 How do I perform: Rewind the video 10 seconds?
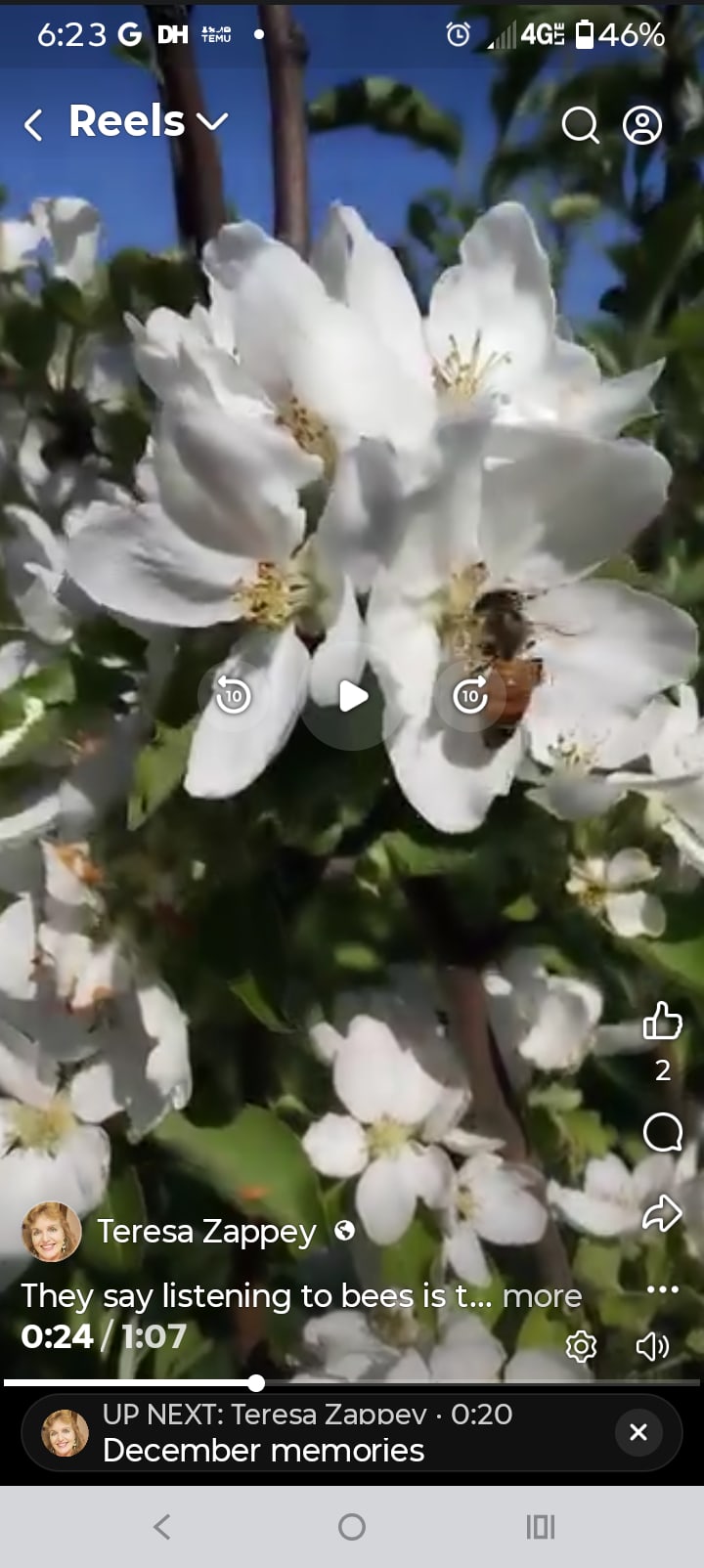pos(233,696)
